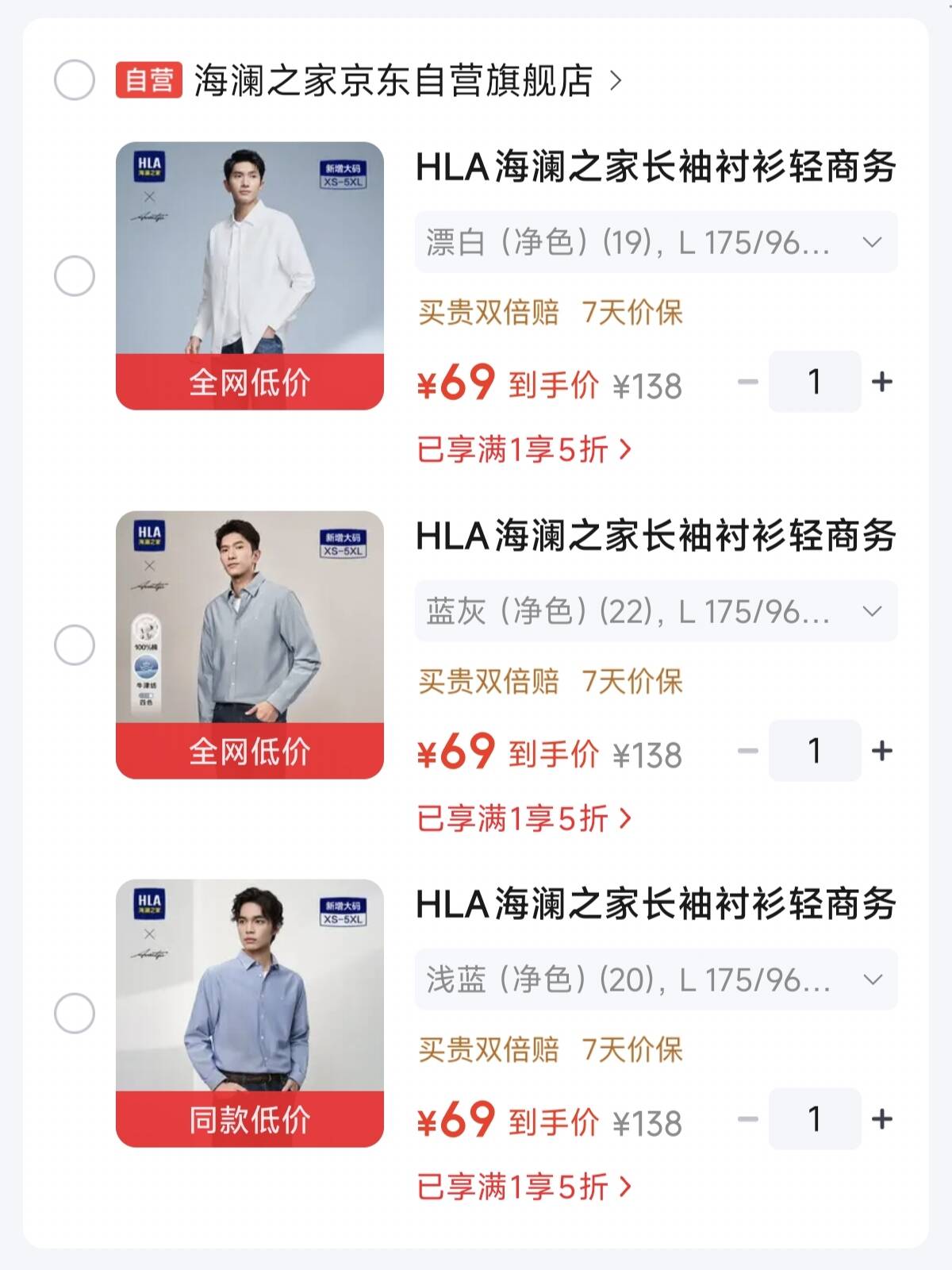Increase the 漂白 shirt quantity
Image resolution: width=952 pixels, height=1270 pixels.
(881, 382)
